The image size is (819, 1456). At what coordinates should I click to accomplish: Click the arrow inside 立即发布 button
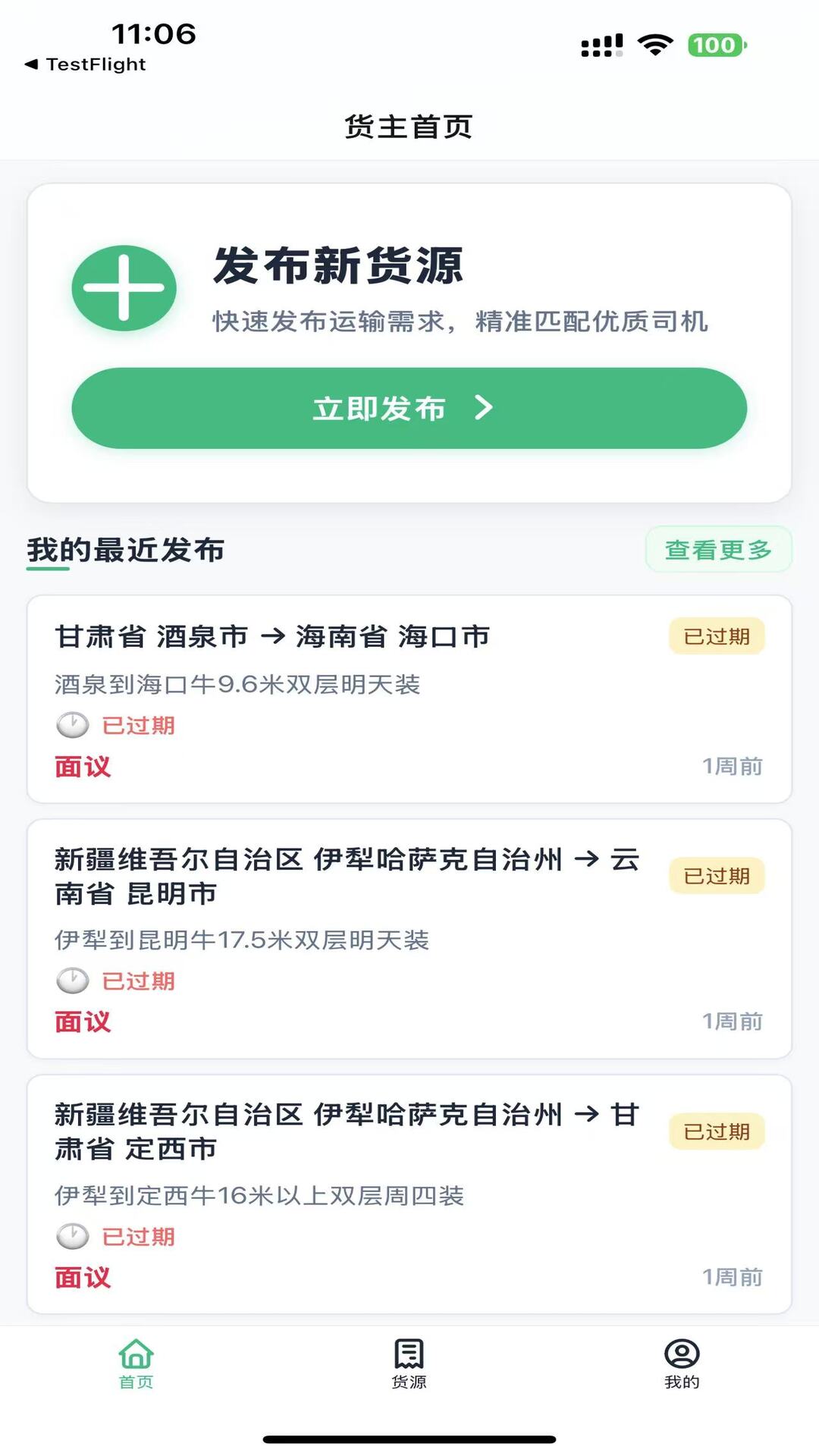[485, 407]
